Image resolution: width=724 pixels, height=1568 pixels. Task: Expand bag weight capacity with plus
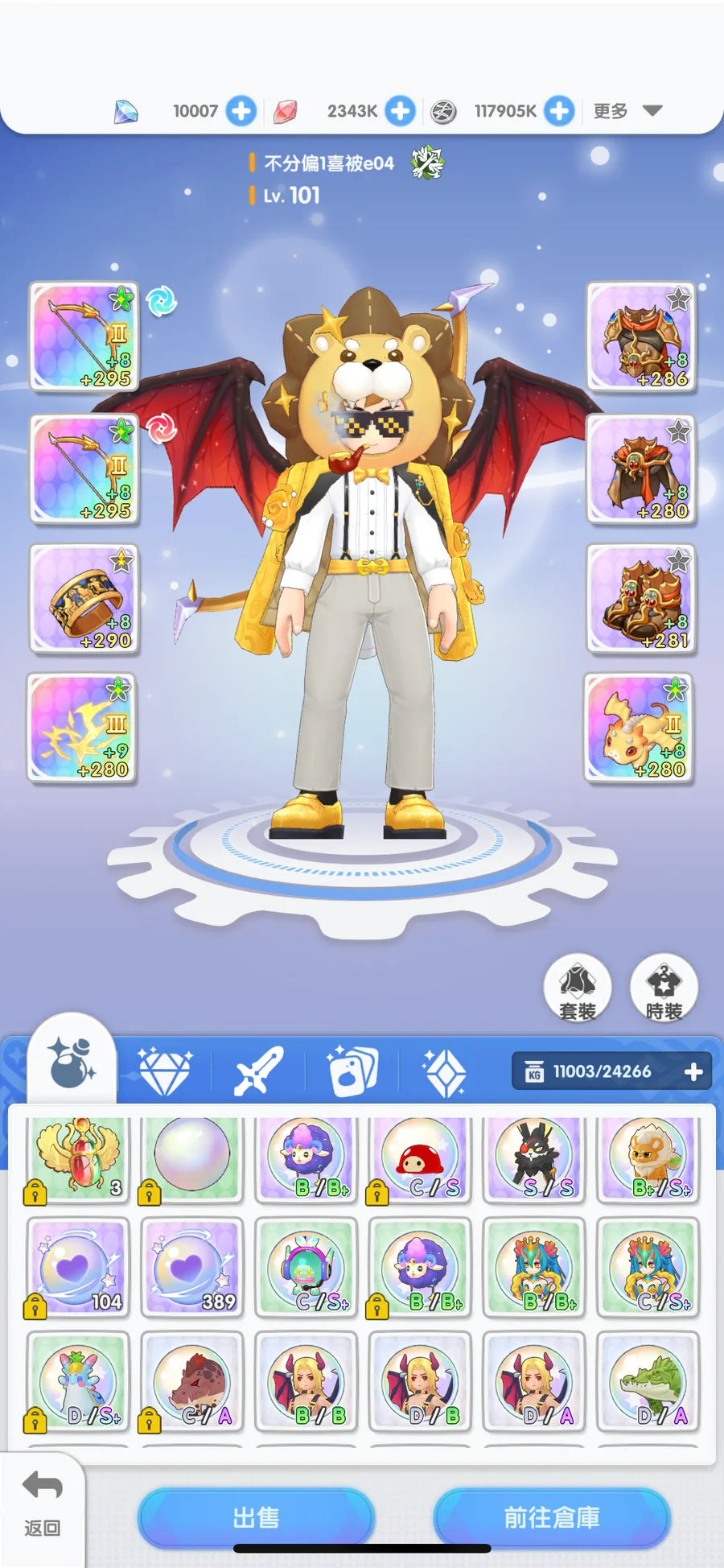tap(693, 1072)
